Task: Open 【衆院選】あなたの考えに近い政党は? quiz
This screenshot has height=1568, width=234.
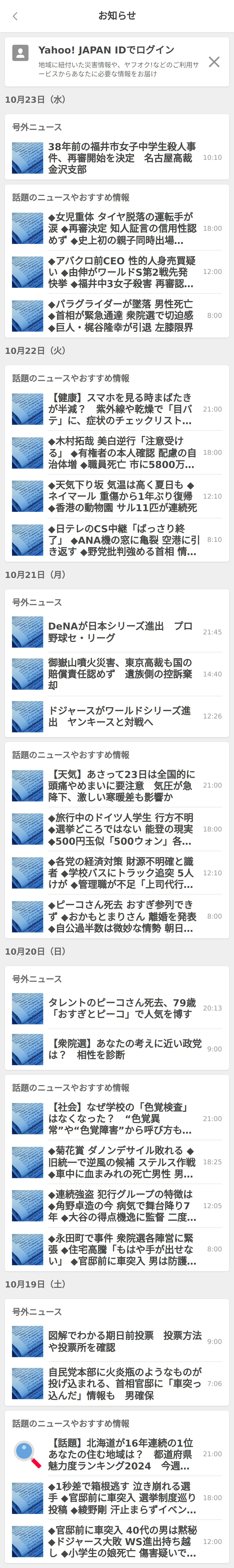Action: [x=122, y=1049]
